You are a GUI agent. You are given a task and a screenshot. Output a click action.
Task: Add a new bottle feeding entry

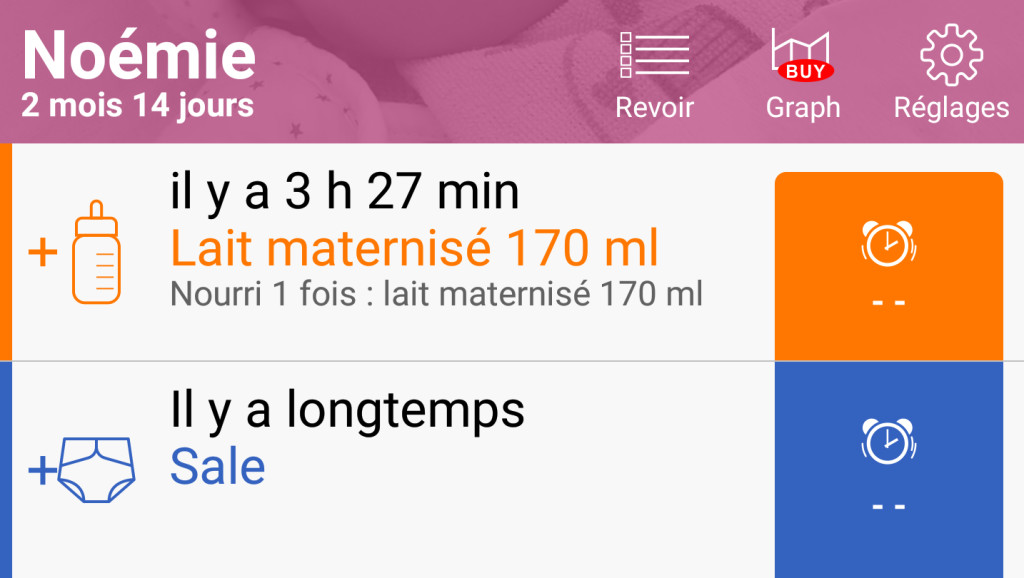point(75,252)
